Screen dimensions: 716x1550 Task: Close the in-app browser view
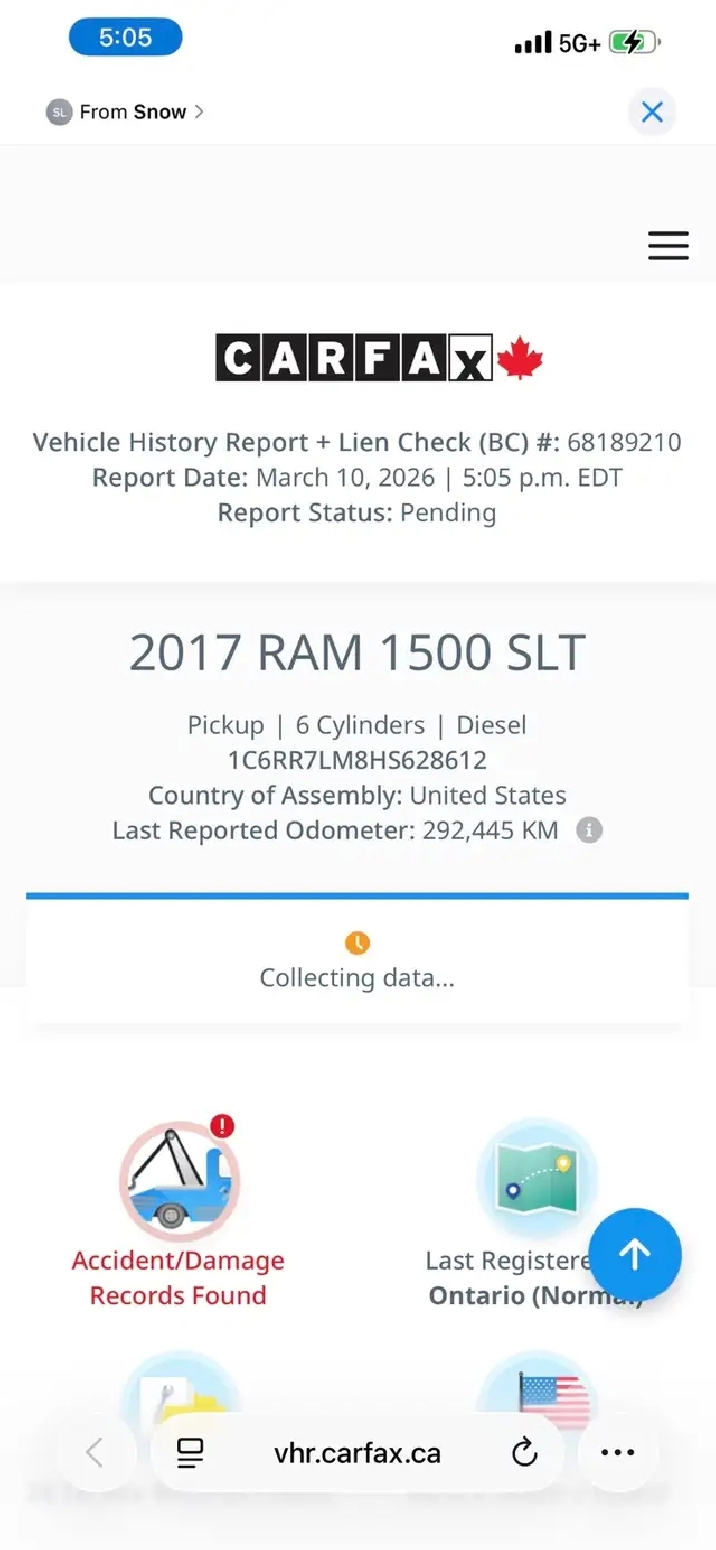(x=652, y=112)
